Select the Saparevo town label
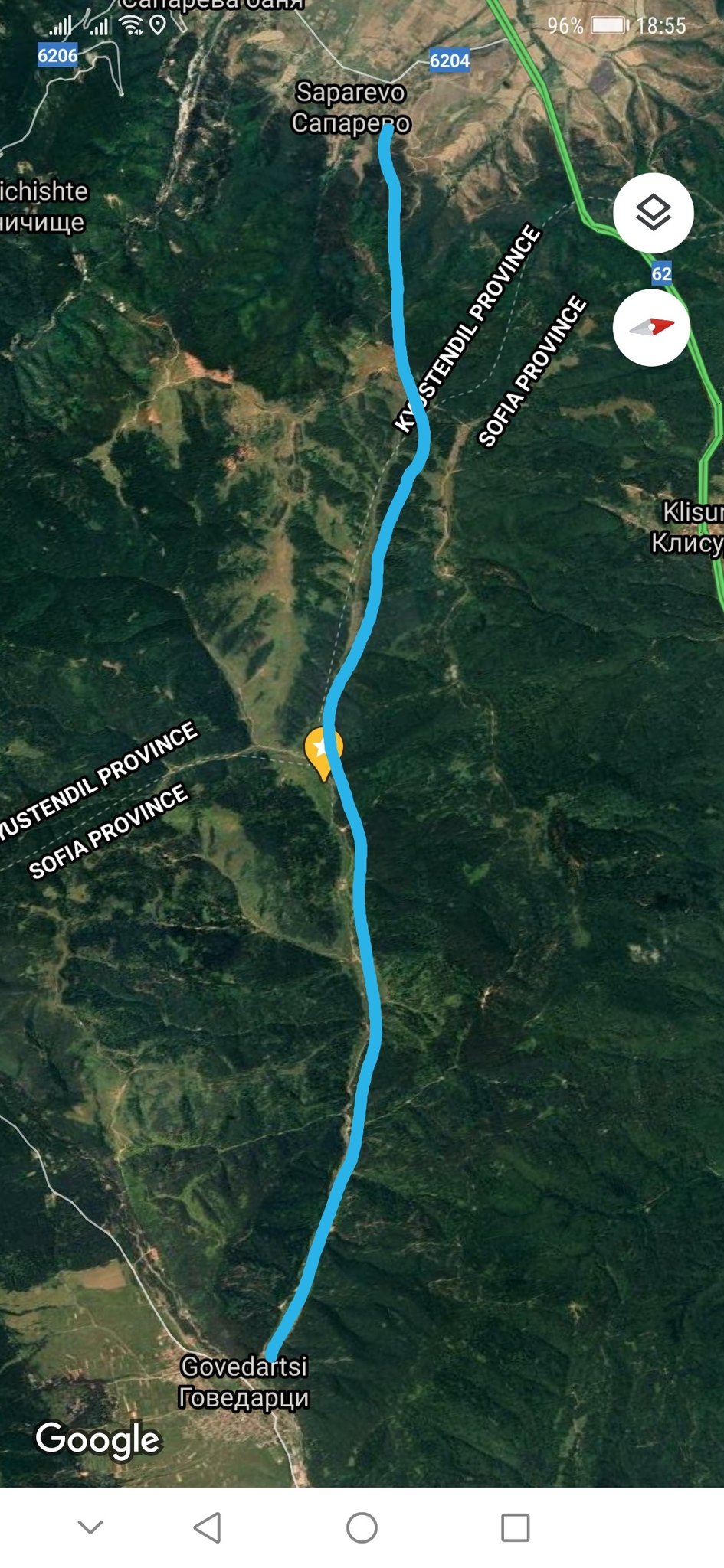This screenshot has height=1568, width=724. [x=351, y=107]
